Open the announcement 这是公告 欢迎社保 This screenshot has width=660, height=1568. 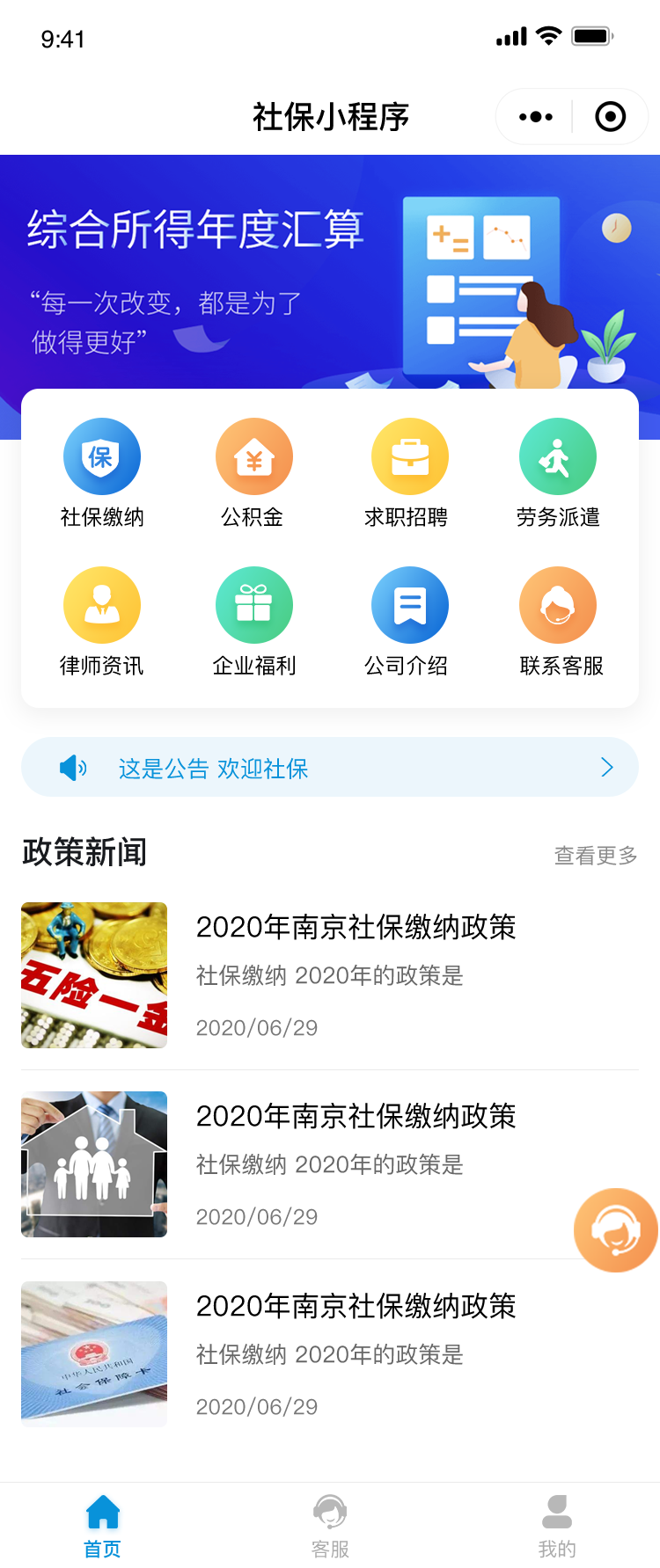330,768
